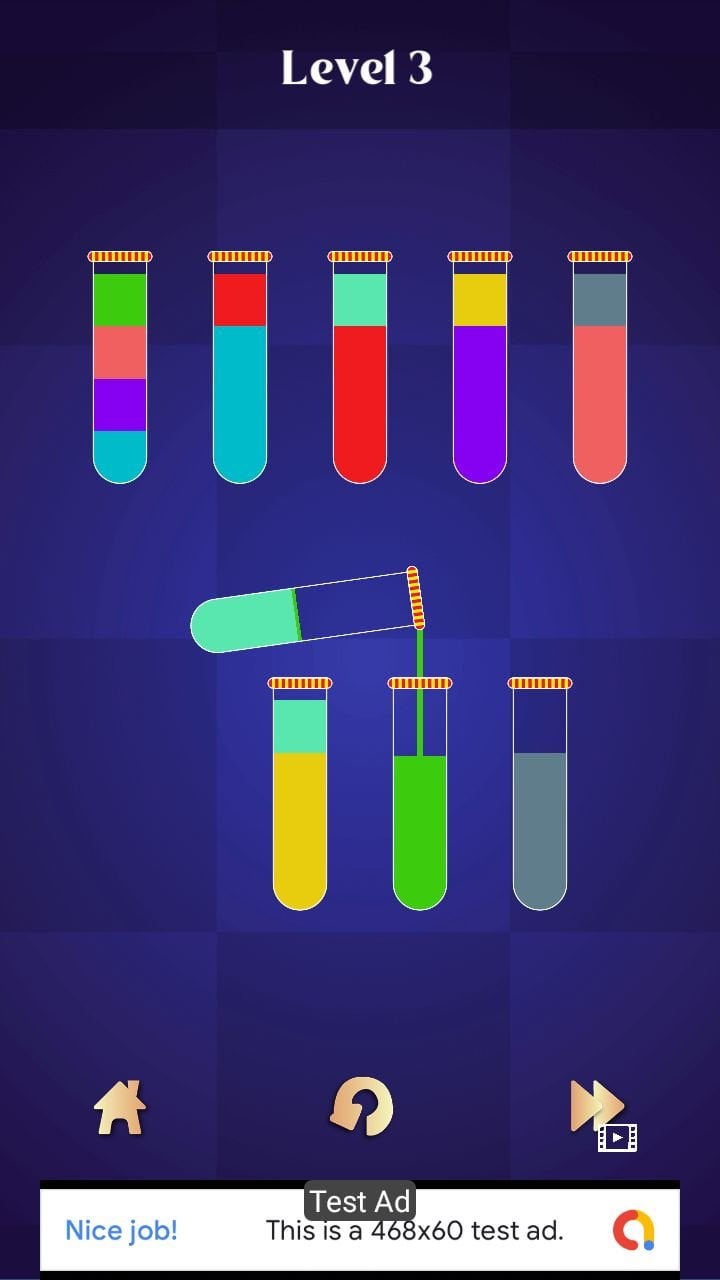
Task: Choose the tube containing only gray
Action: click(x=540, y=797)
